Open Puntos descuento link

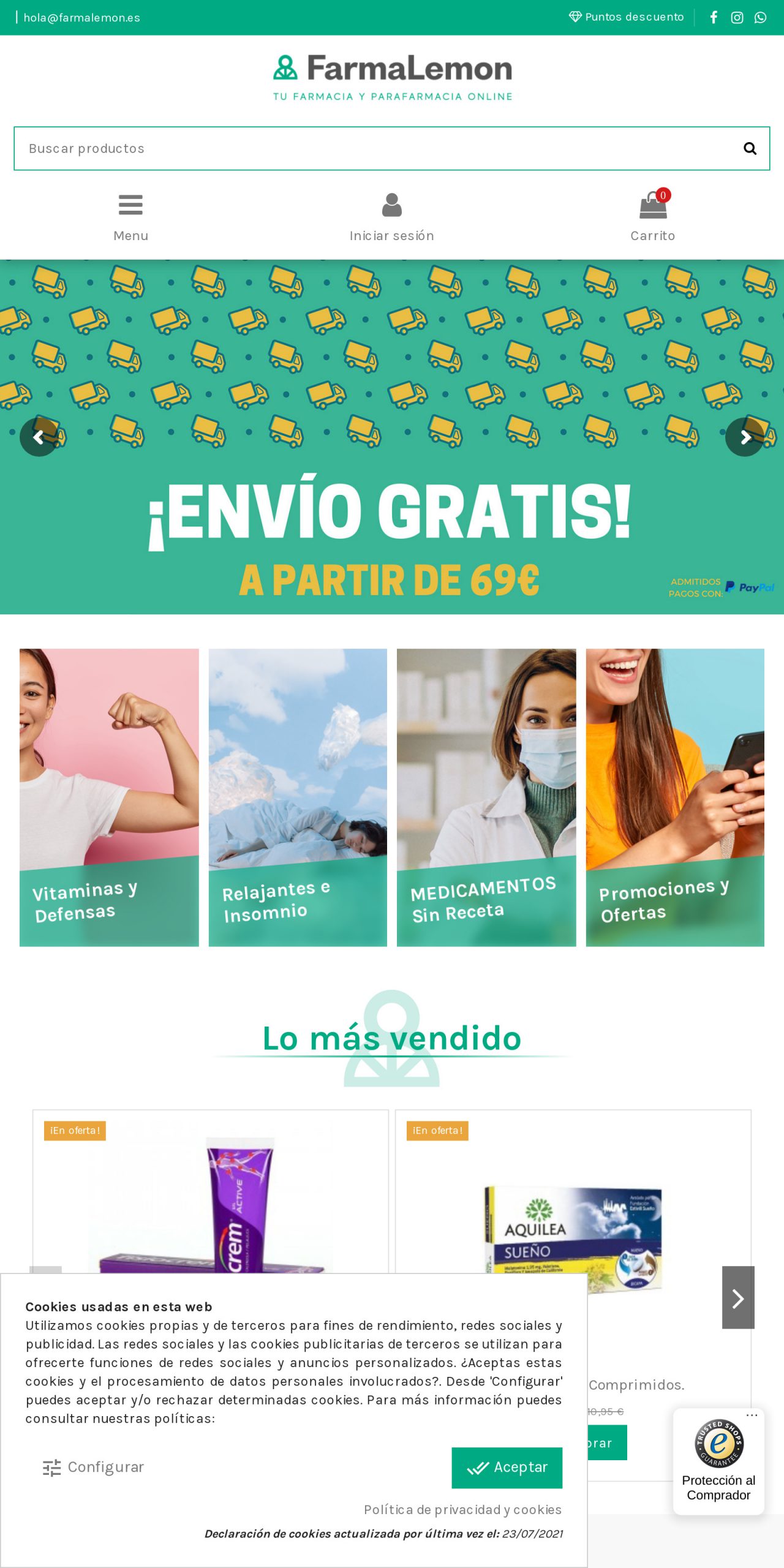[627, 17]
